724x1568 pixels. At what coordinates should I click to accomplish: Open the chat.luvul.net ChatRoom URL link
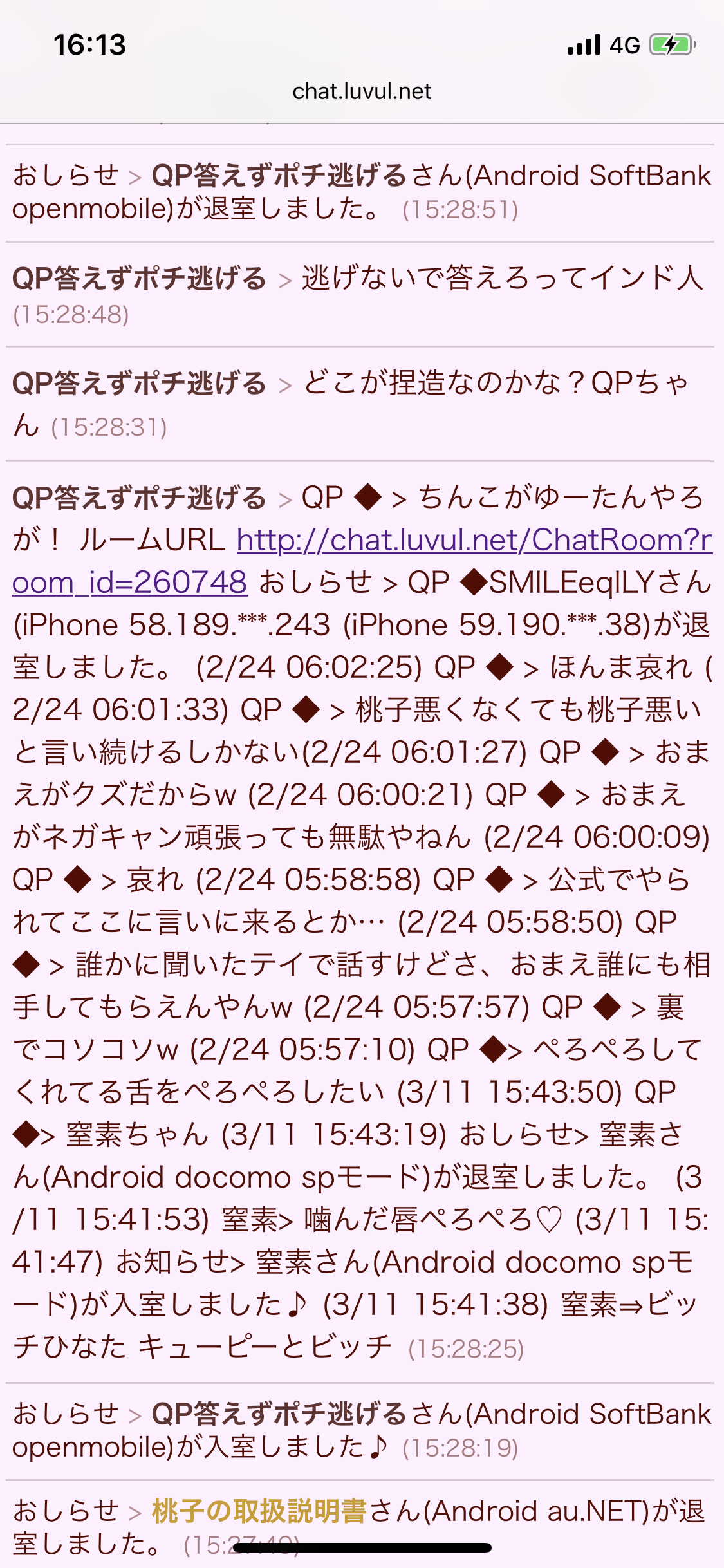pos(474,541)
